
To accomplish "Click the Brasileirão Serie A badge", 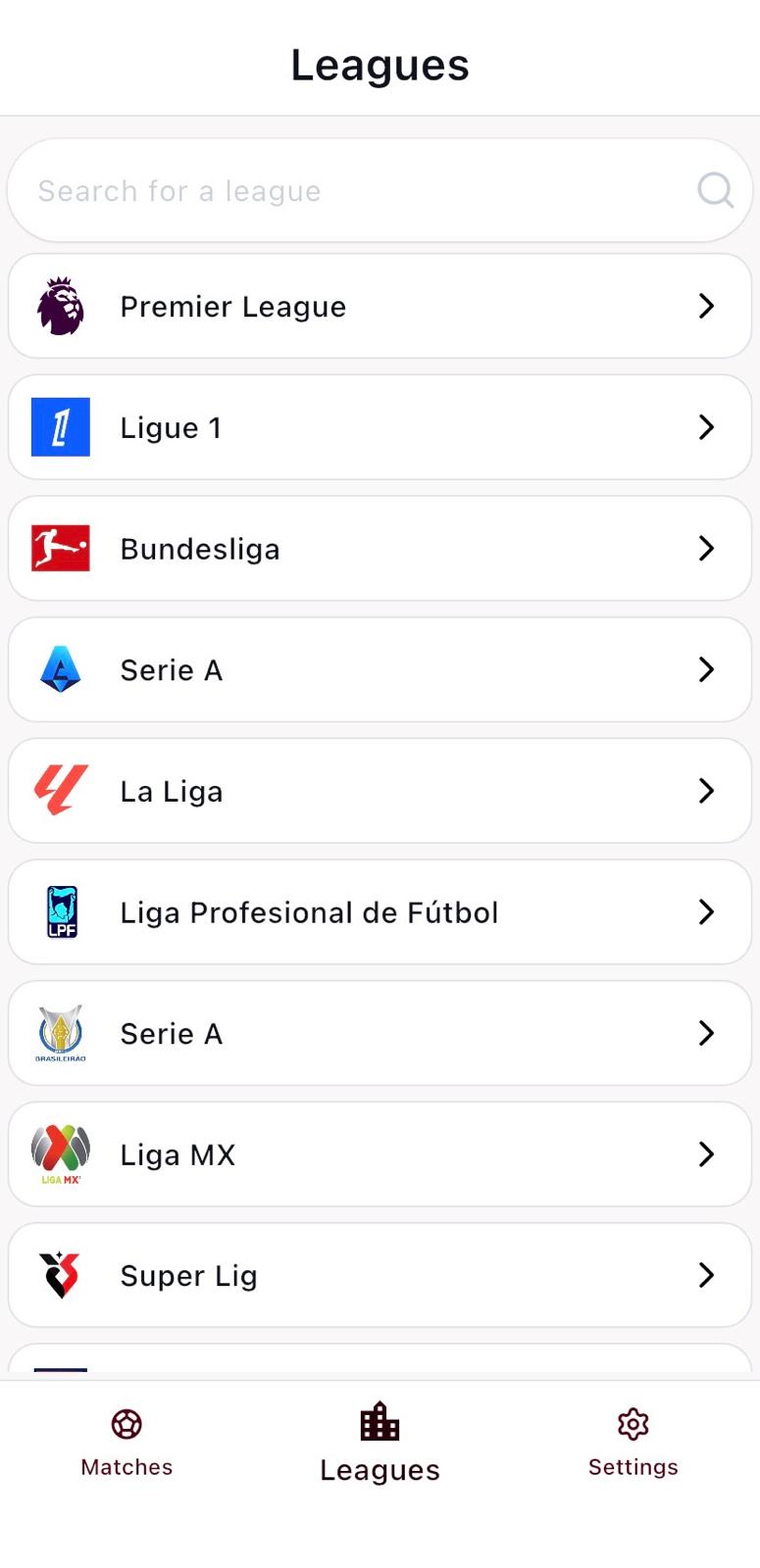I will coord(61,1033).
